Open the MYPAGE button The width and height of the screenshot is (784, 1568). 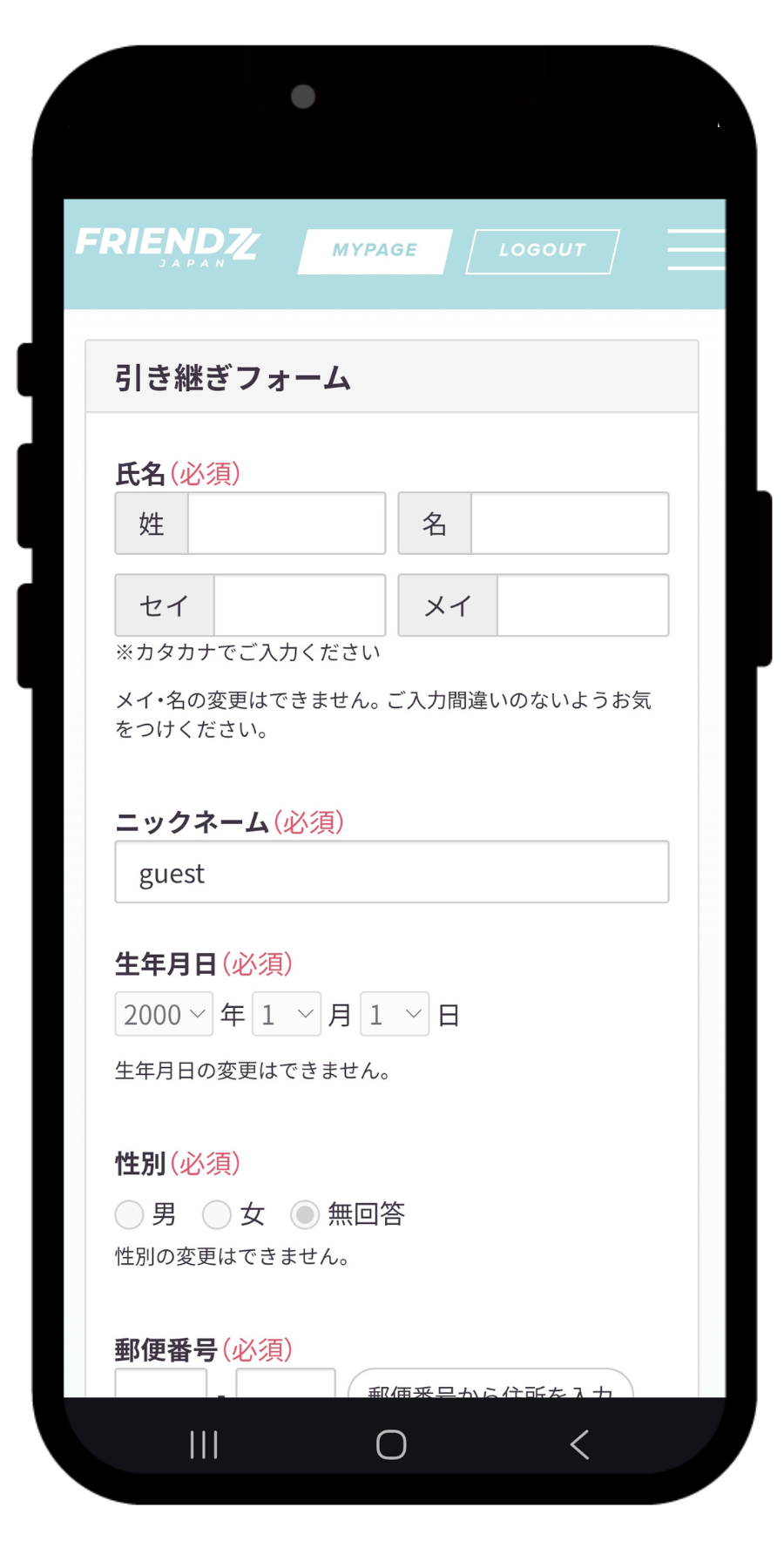tap(375, 251)
